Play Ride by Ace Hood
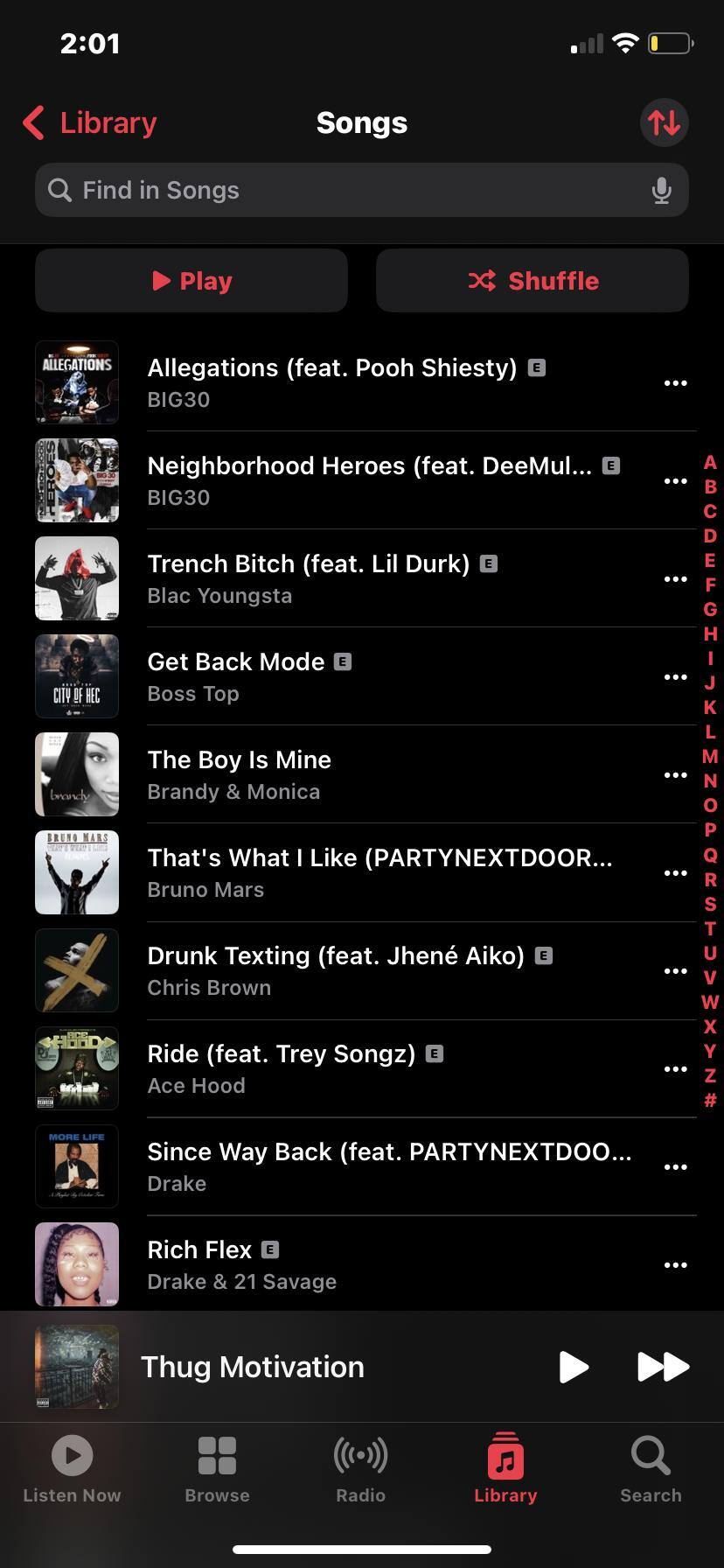The image size is (724, 1568). coord(282,1068)
